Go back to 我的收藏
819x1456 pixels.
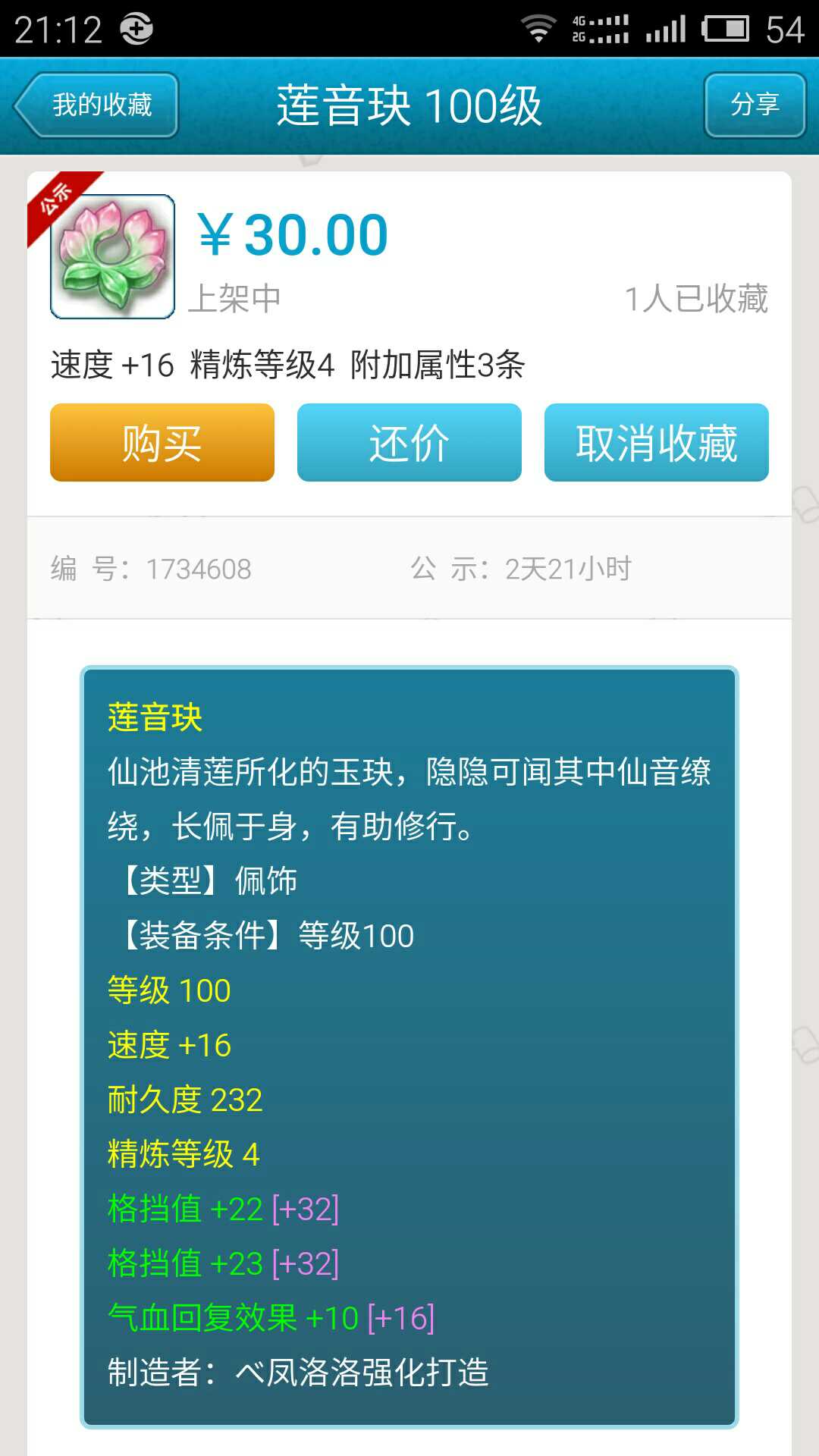97,105
